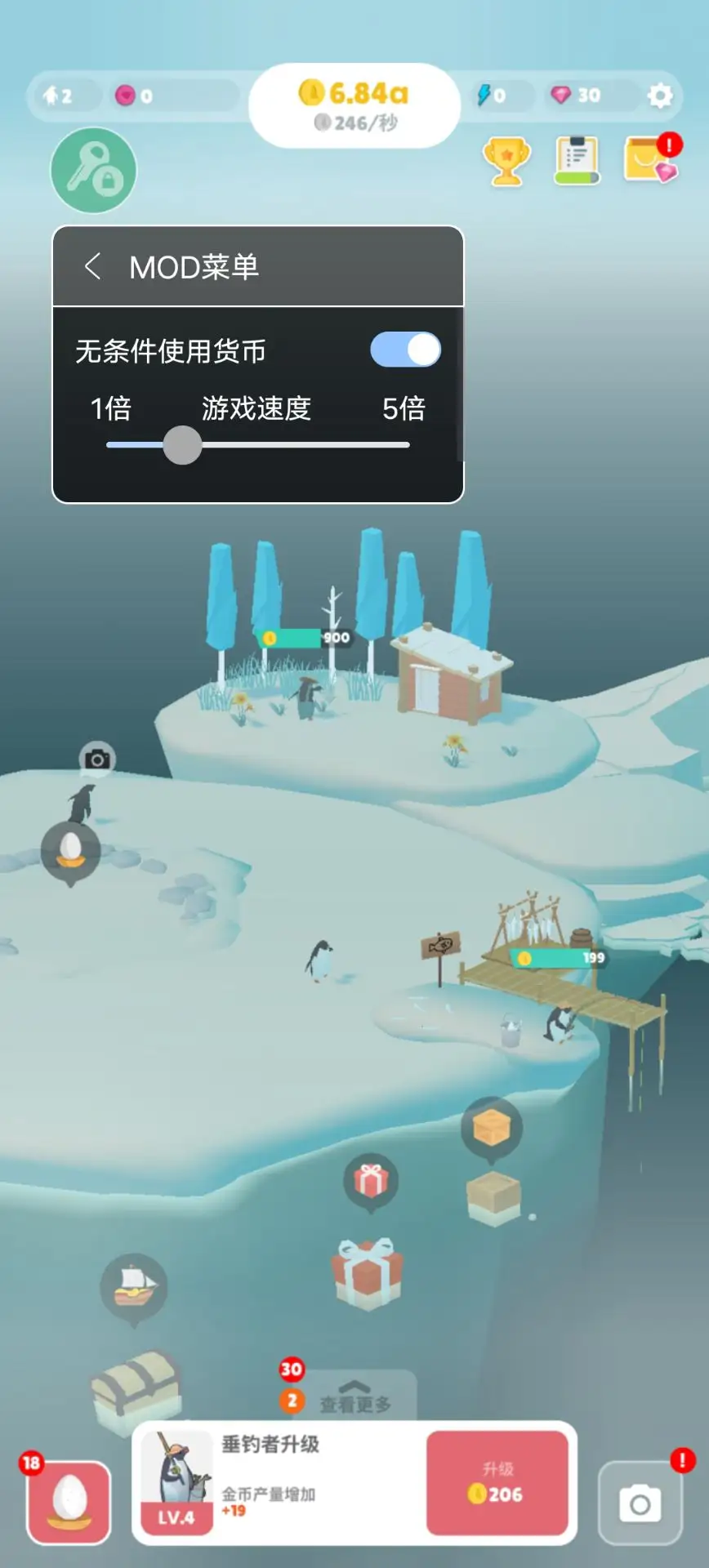The image size is (709, 1568).
Task: Open the ship bubble marker
Action: (x=134, y=1288)
